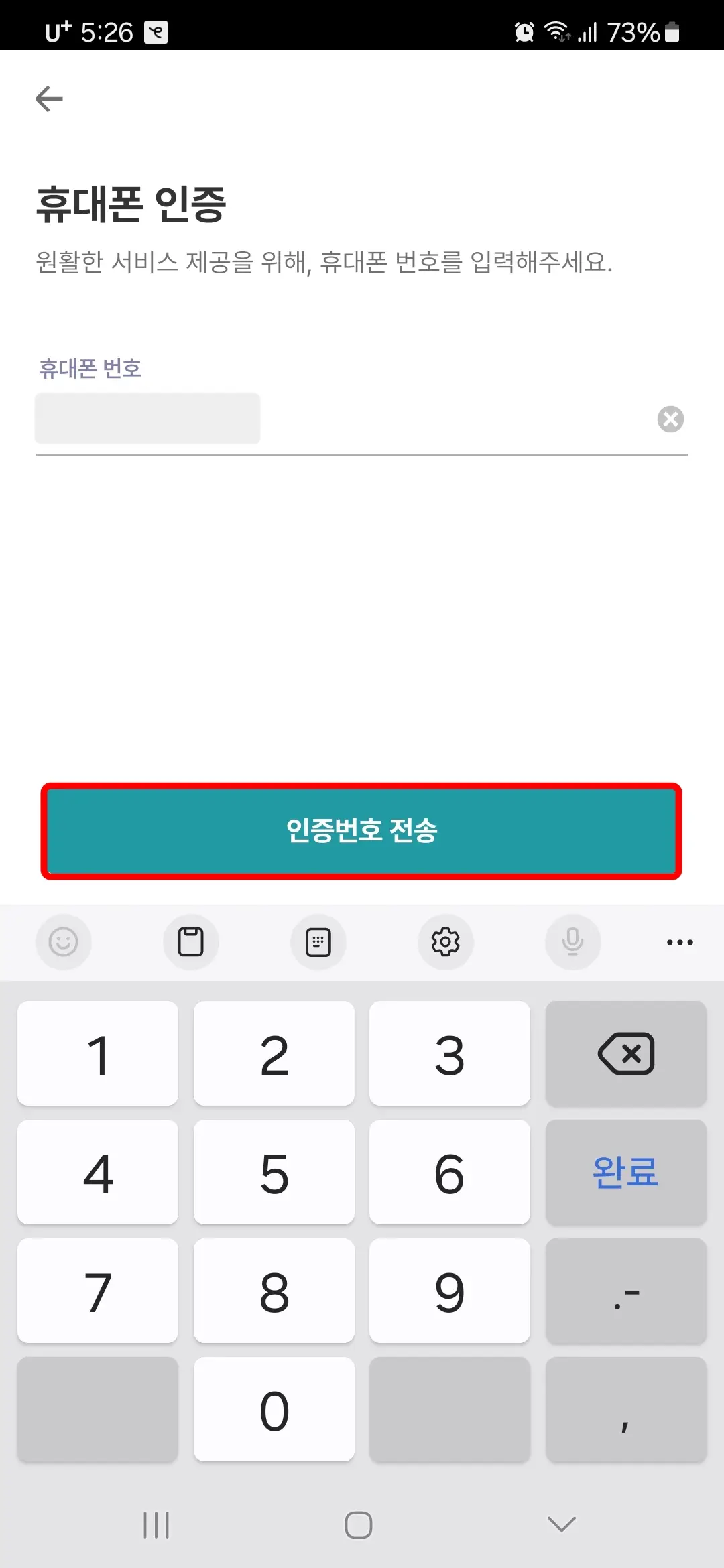Clear the phone number with the X icon

click(670, 419)
